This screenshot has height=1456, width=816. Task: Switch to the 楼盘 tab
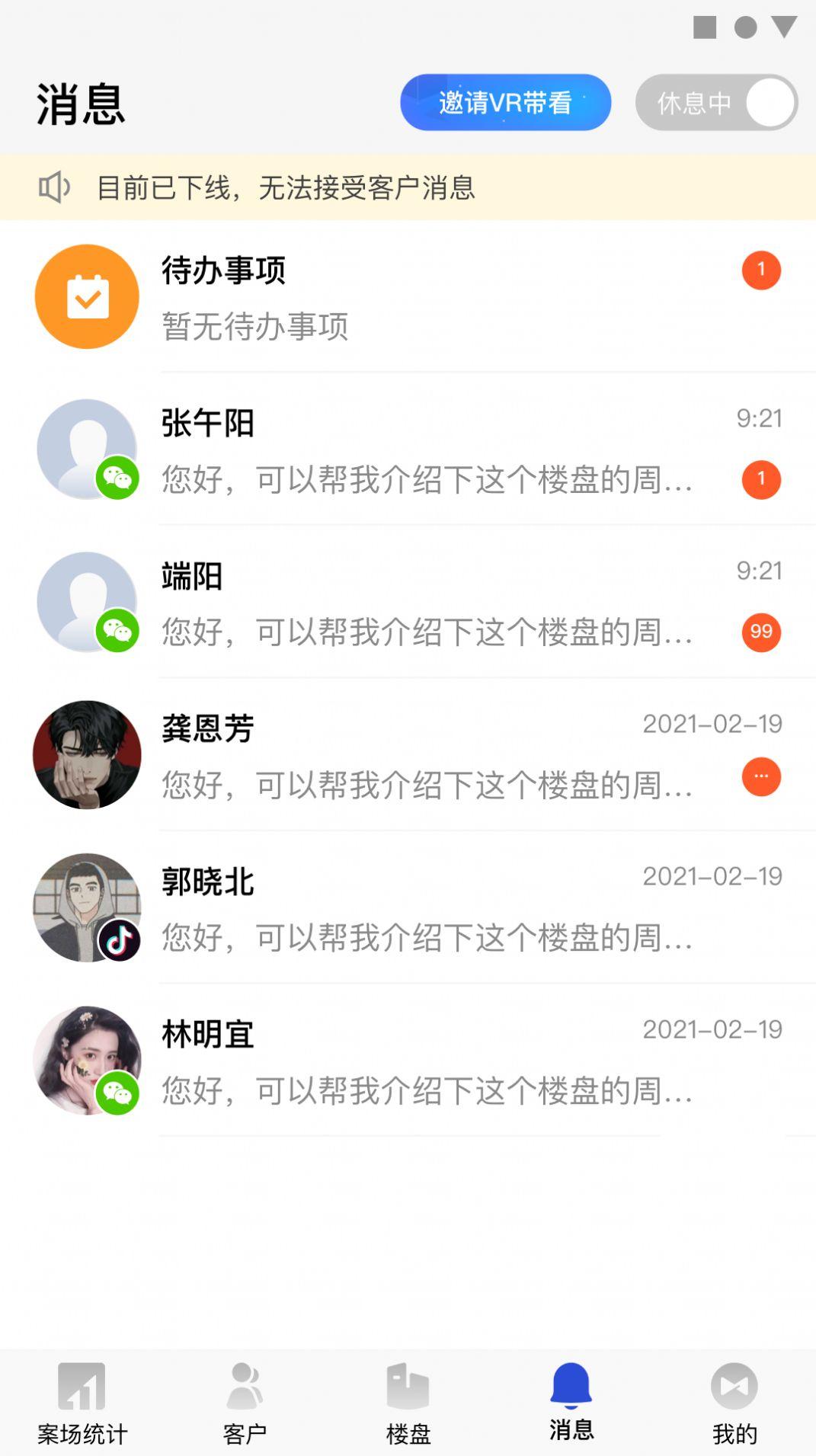[x=408, y=1403]
